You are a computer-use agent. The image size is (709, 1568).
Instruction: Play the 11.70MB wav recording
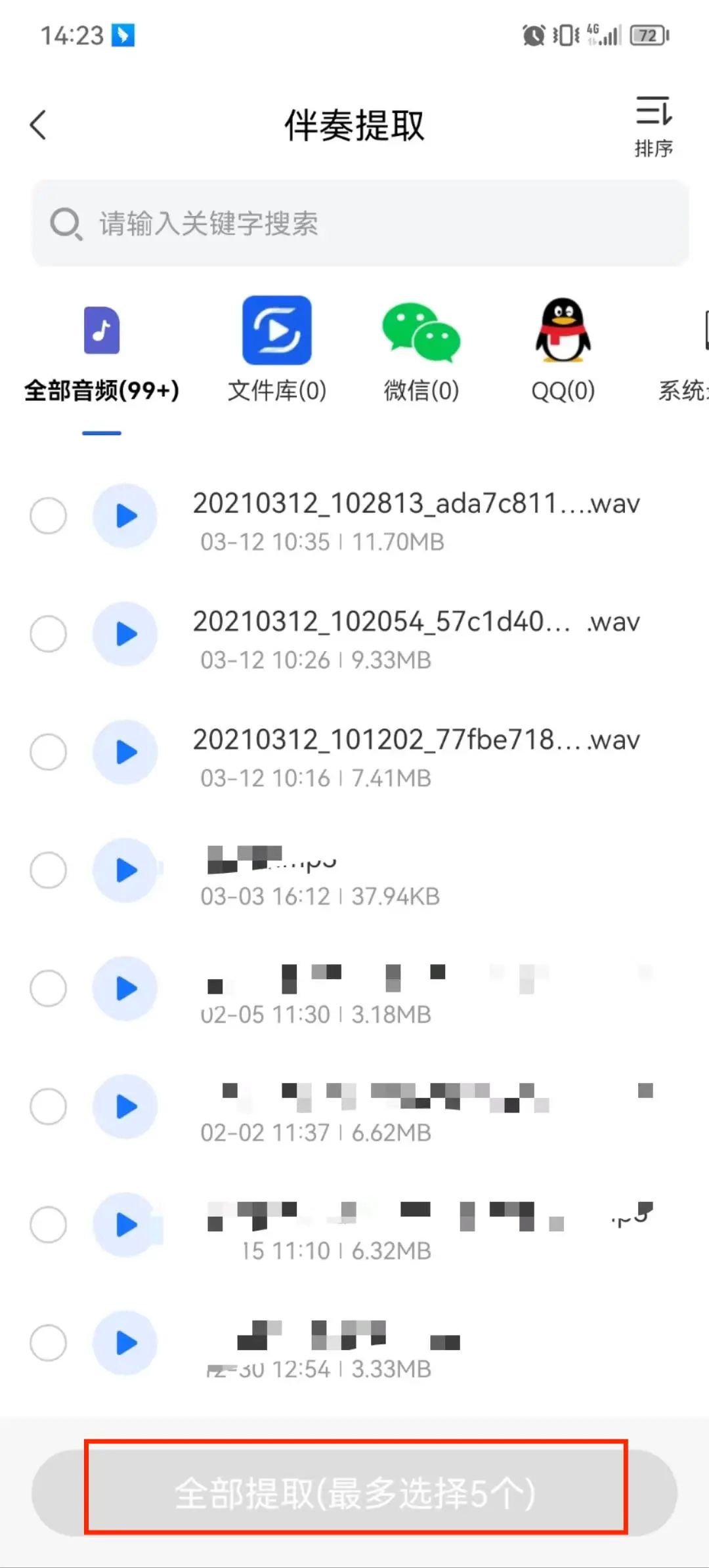(x=125, y=516)
